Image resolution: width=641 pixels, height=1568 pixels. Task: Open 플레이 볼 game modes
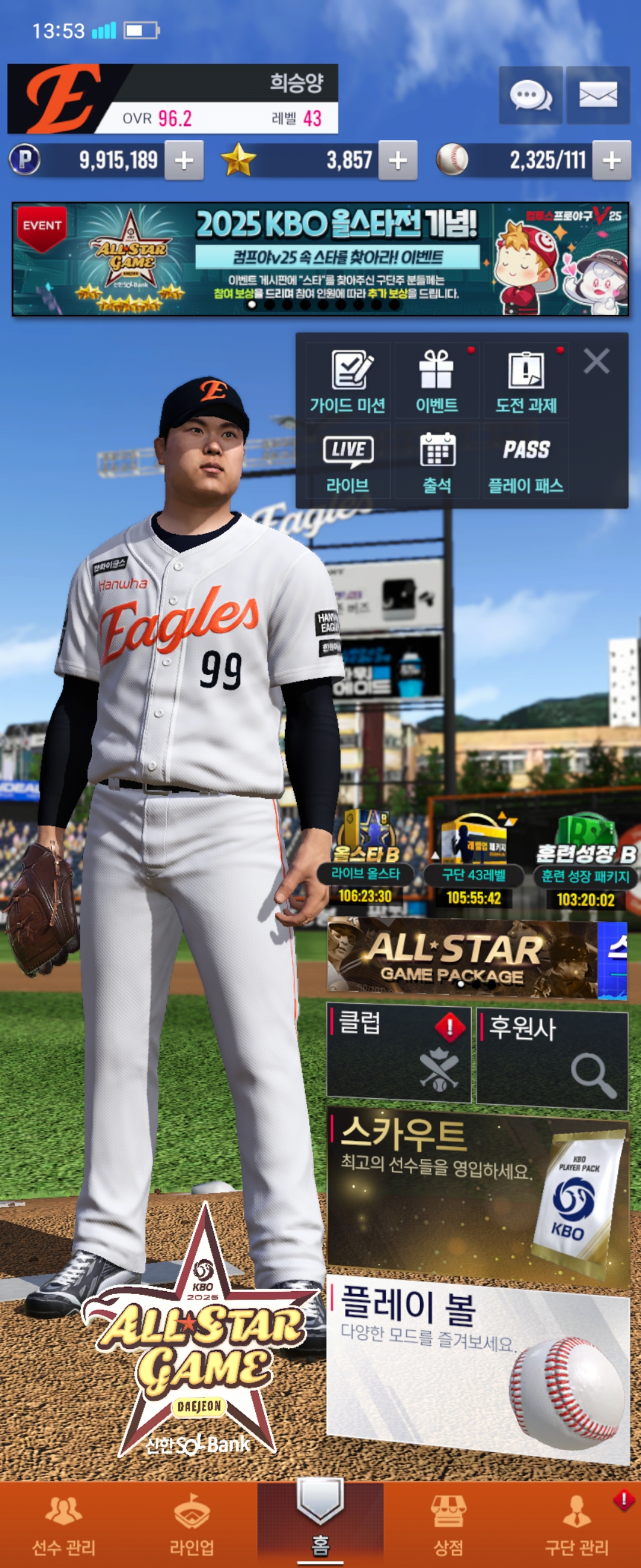click(x=477, y=1367)
